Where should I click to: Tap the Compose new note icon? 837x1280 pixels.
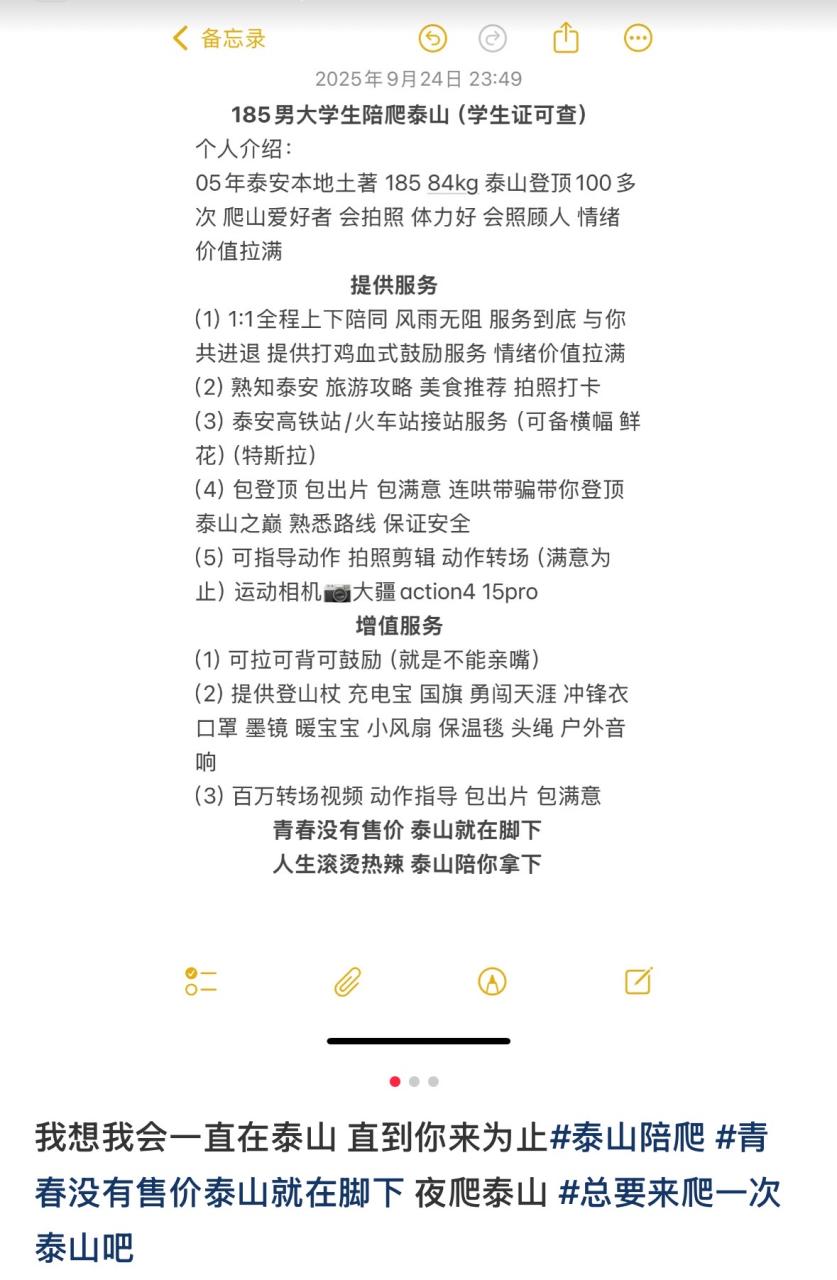[637, 983]
